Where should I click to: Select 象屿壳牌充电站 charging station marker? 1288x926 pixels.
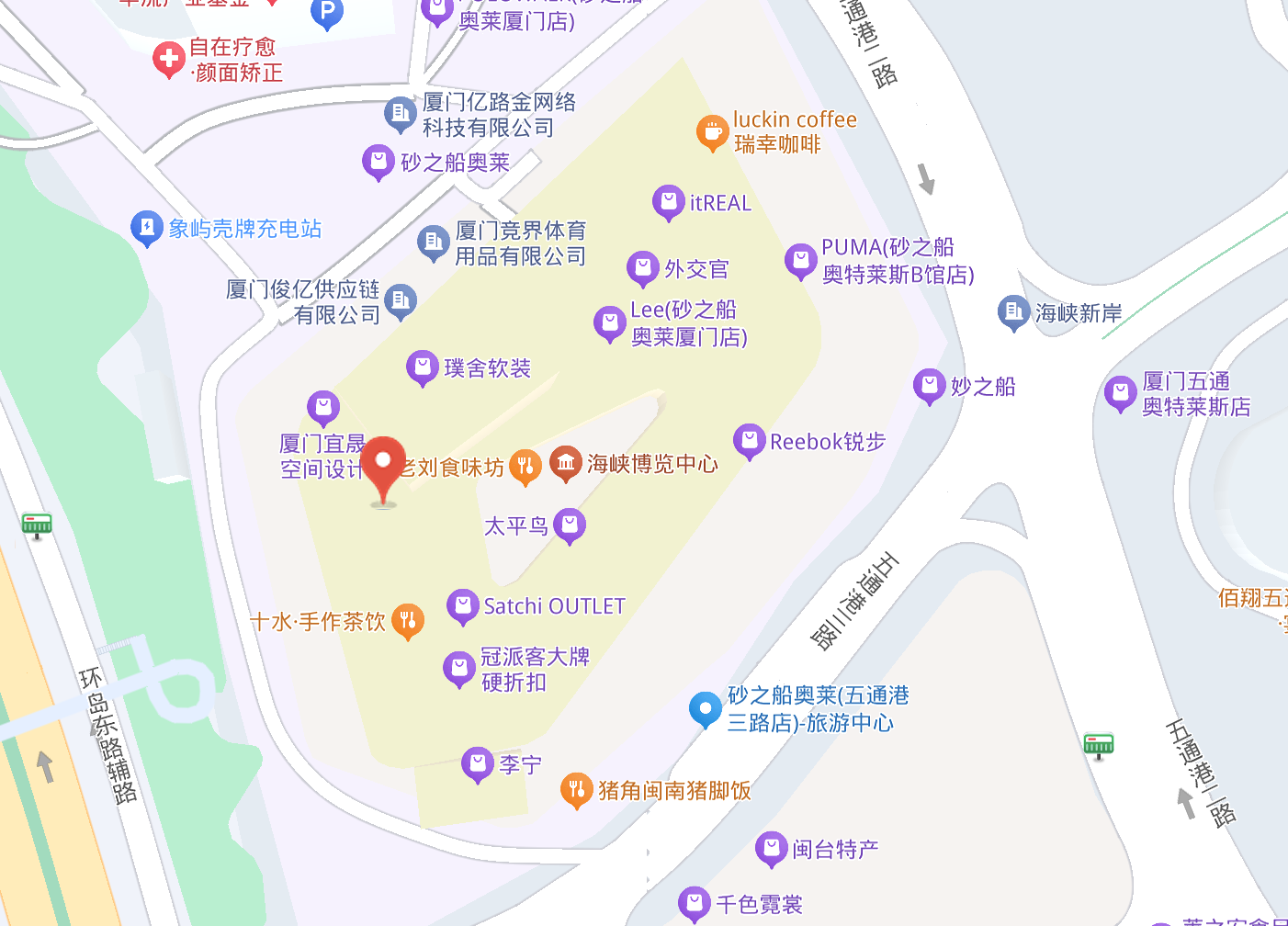[x=146, y=227]
